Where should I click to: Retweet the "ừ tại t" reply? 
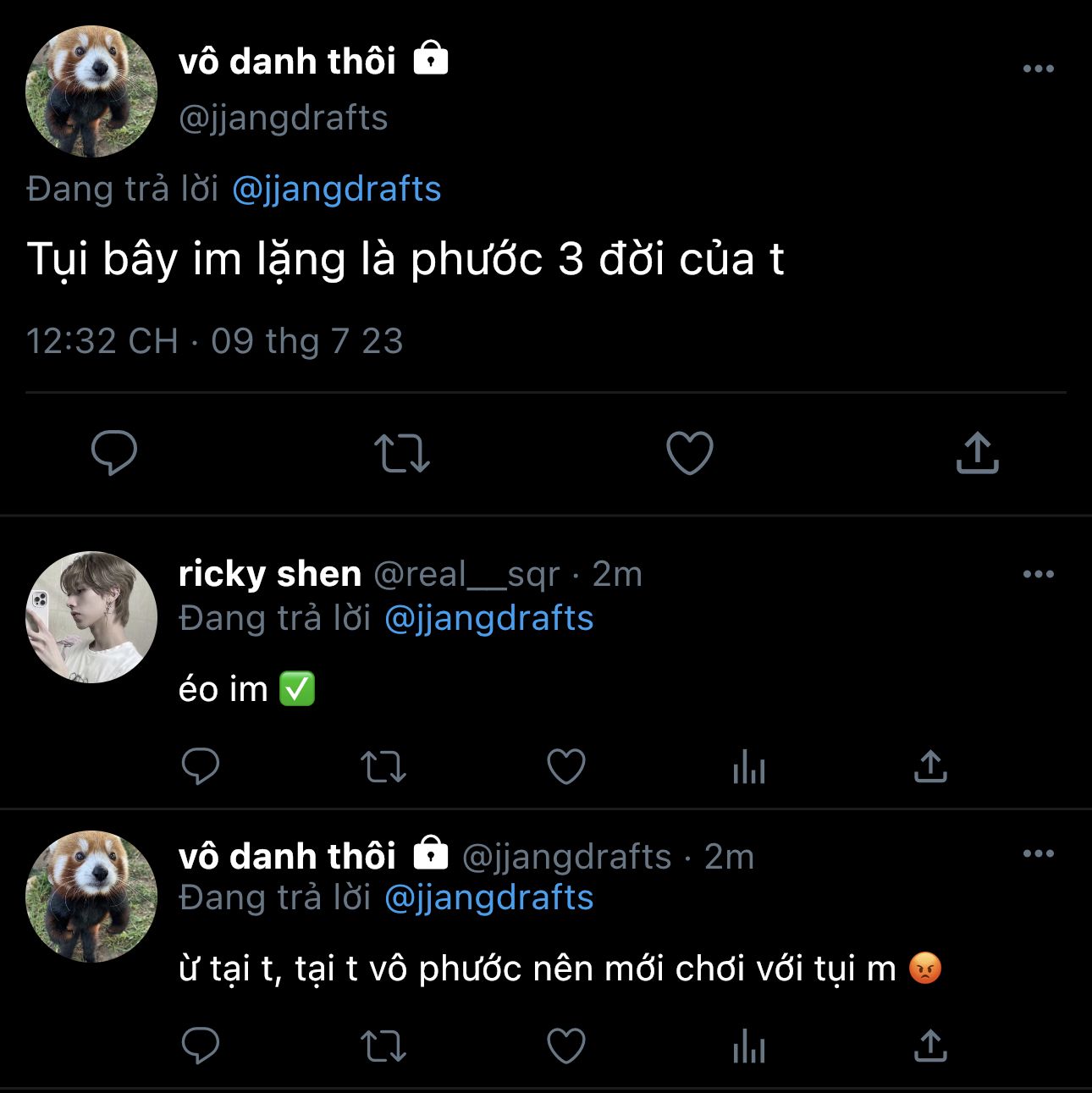[383, 1046]
